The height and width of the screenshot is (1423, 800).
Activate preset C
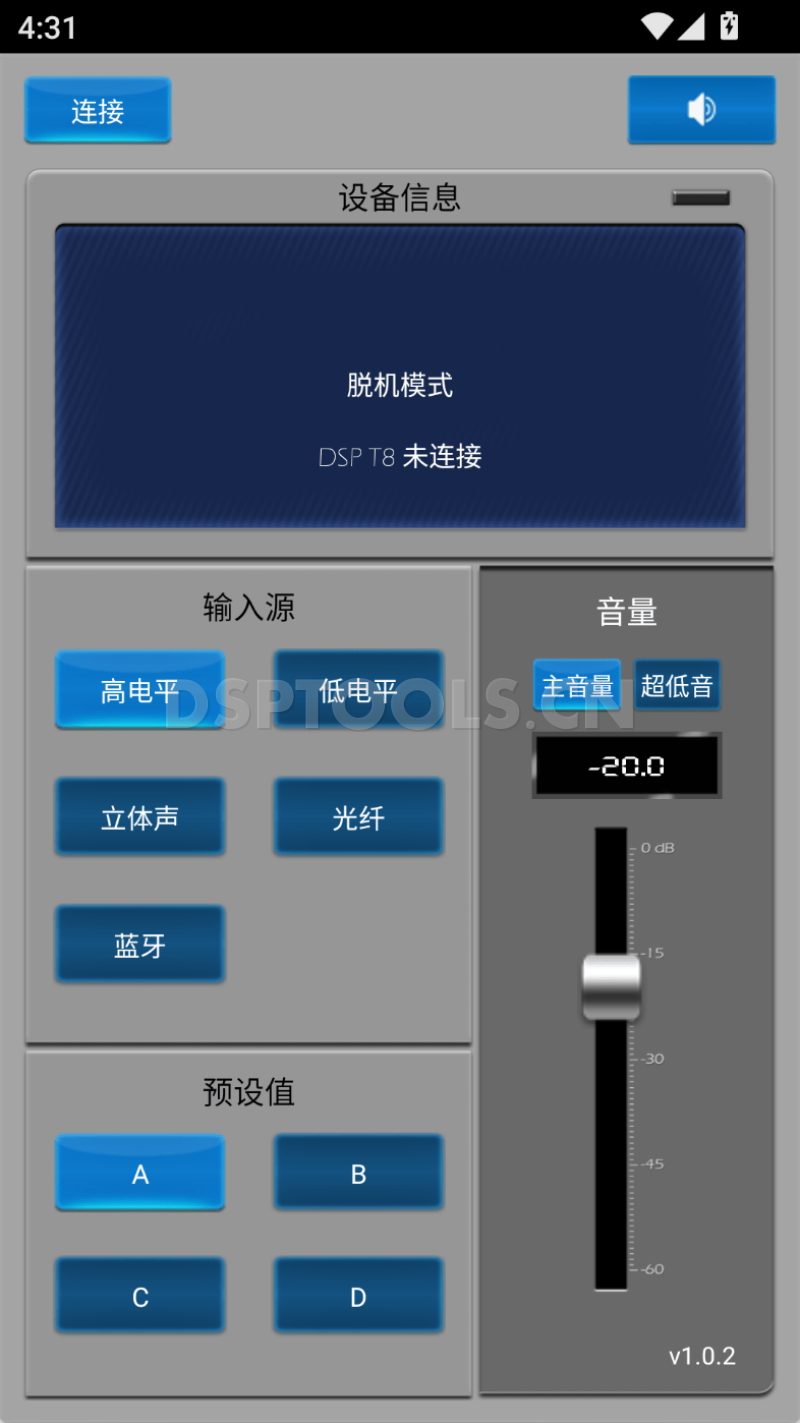(x=140, y=1295)
